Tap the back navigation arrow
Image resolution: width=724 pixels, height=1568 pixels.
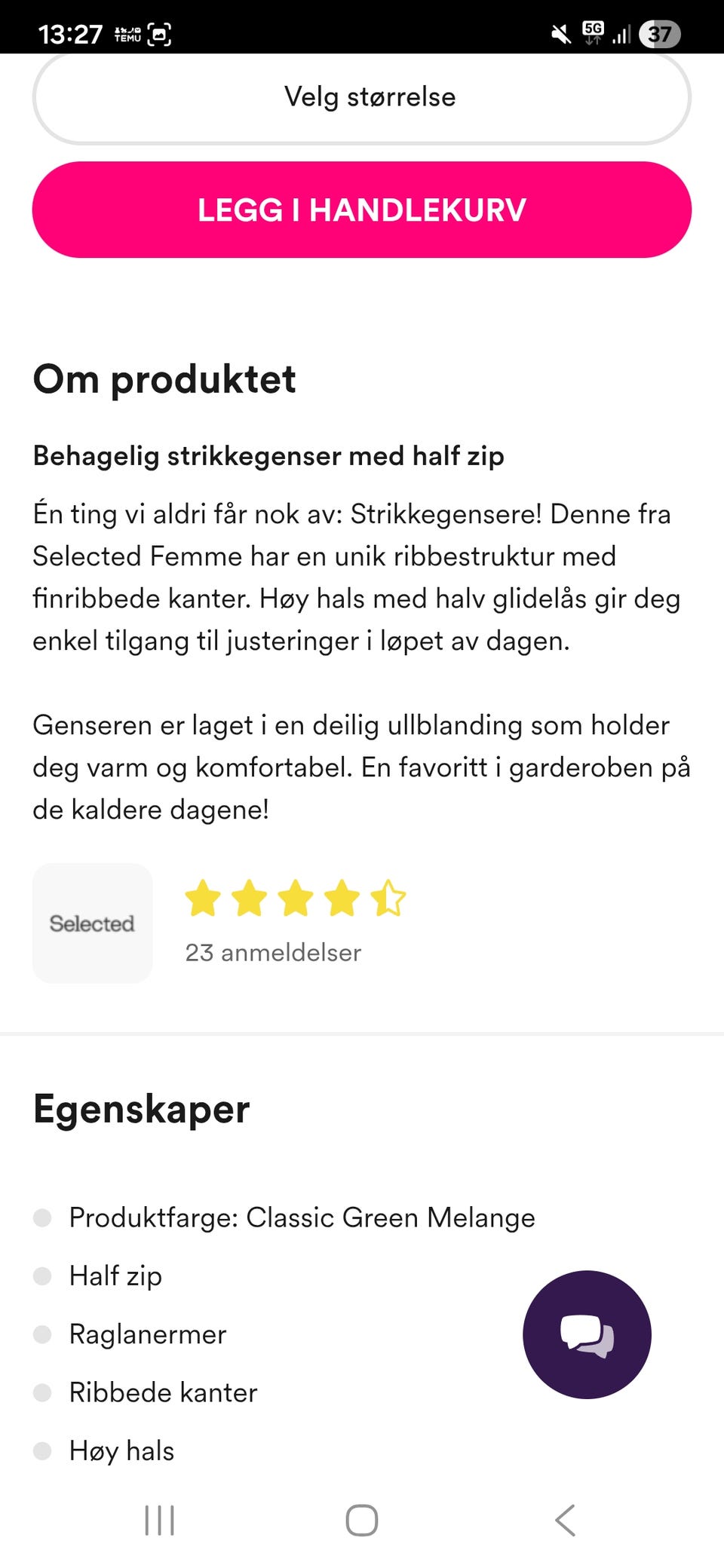(x=565, y=1521)
